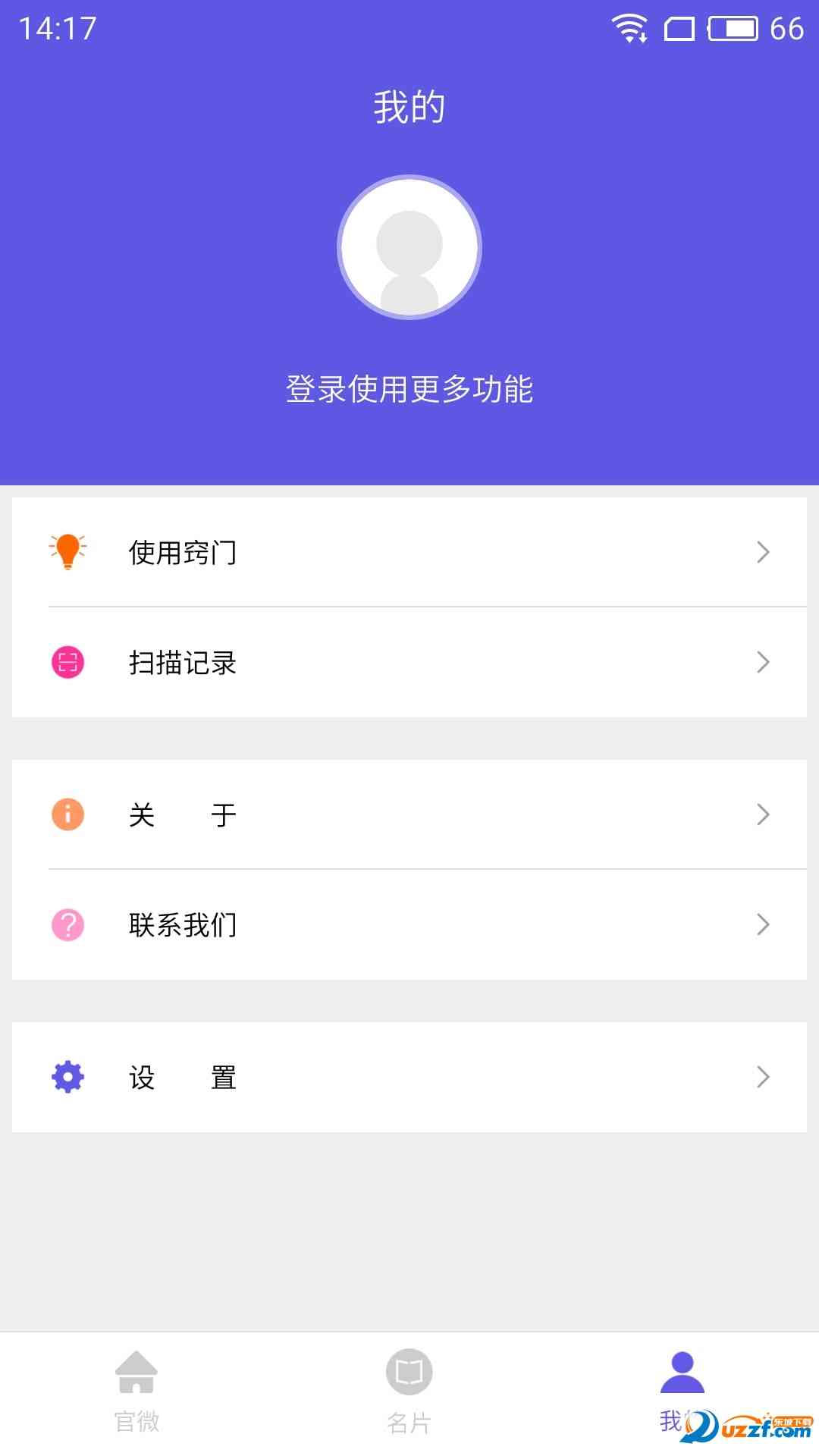Screen dimensions: 819x1456
Task: Open the 关于 about row
Action: [x=409, y=814]
